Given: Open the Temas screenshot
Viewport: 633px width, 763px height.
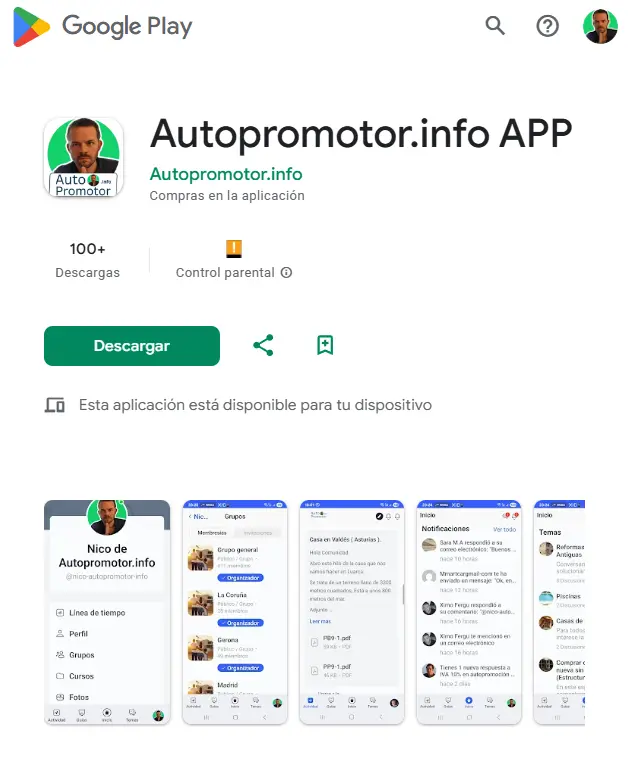Looking at the screenshot, I should tap(559, 612).
